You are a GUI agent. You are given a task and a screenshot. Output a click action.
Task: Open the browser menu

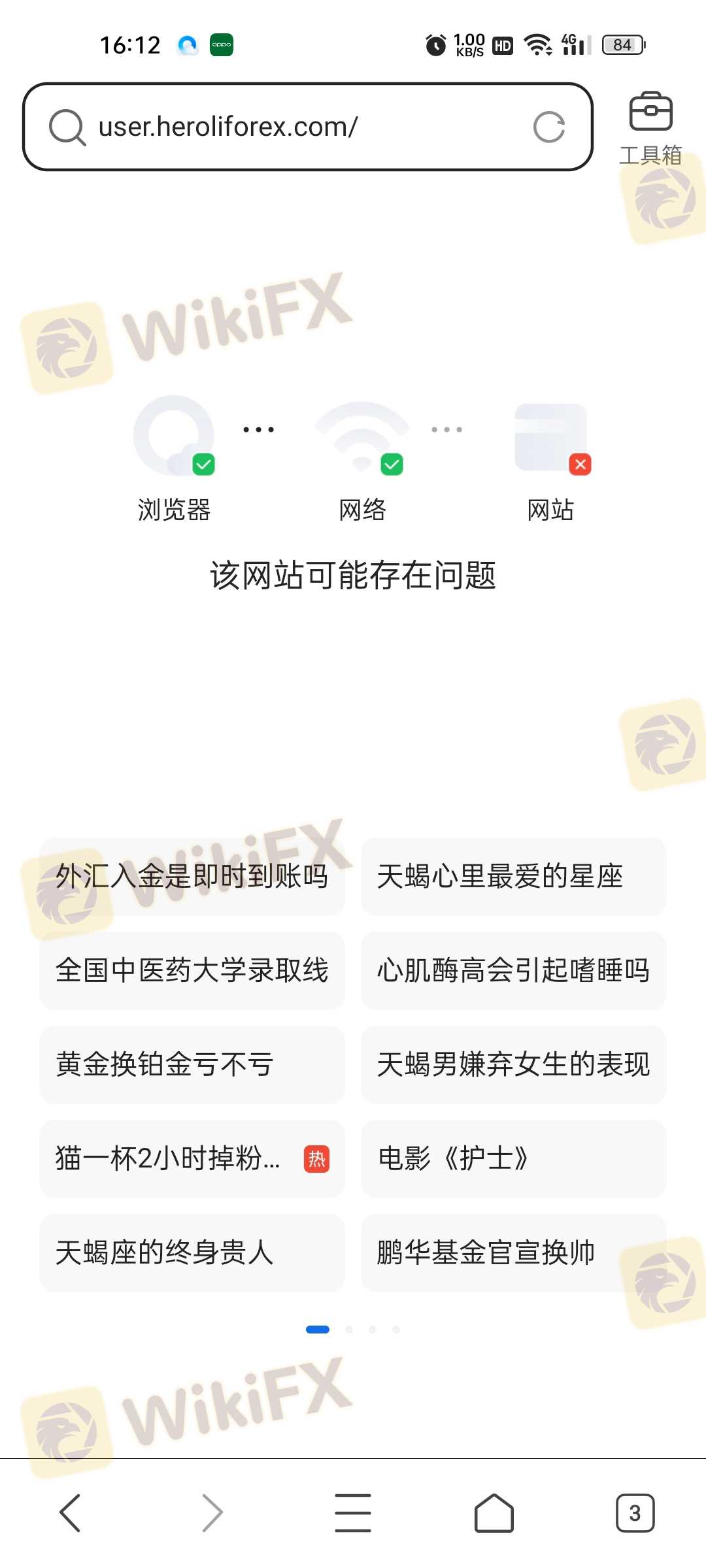[353, 1513]
